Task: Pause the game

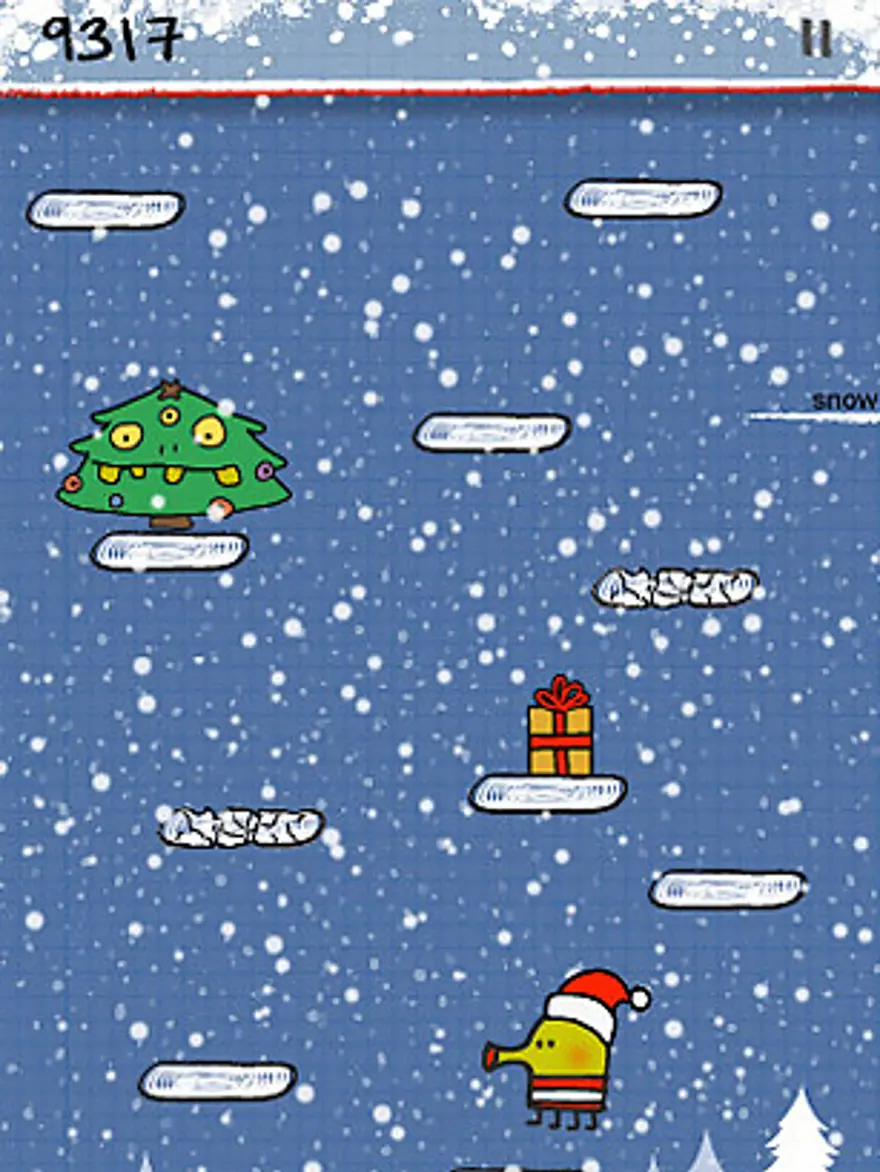Action: (x=816, y=39)
